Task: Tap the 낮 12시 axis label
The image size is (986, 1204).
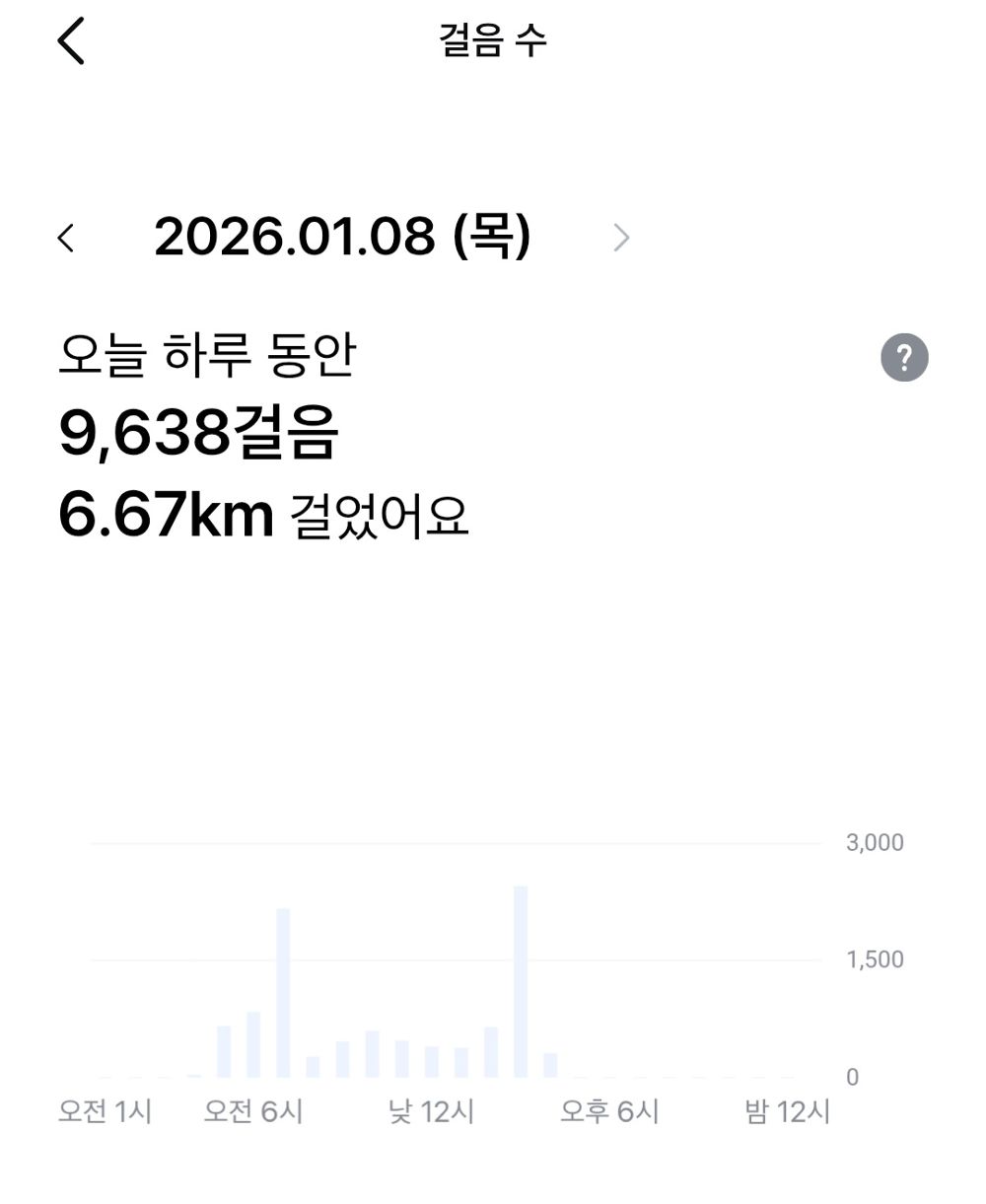Action: pyautogui.click(x=431, y=1112)
